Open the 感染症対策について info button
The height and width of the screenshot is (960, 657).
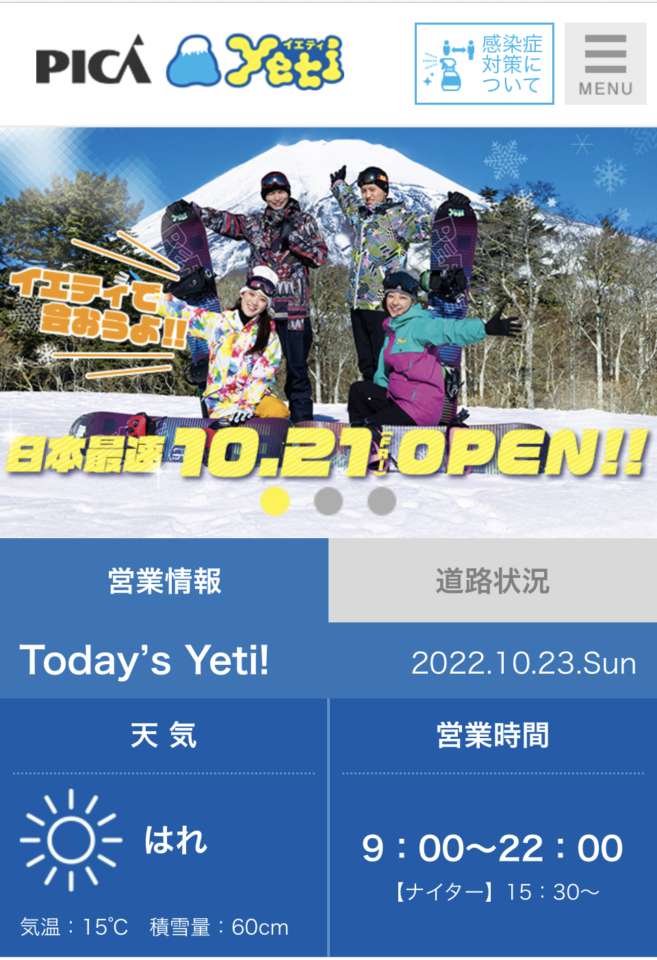click(484, 64)
